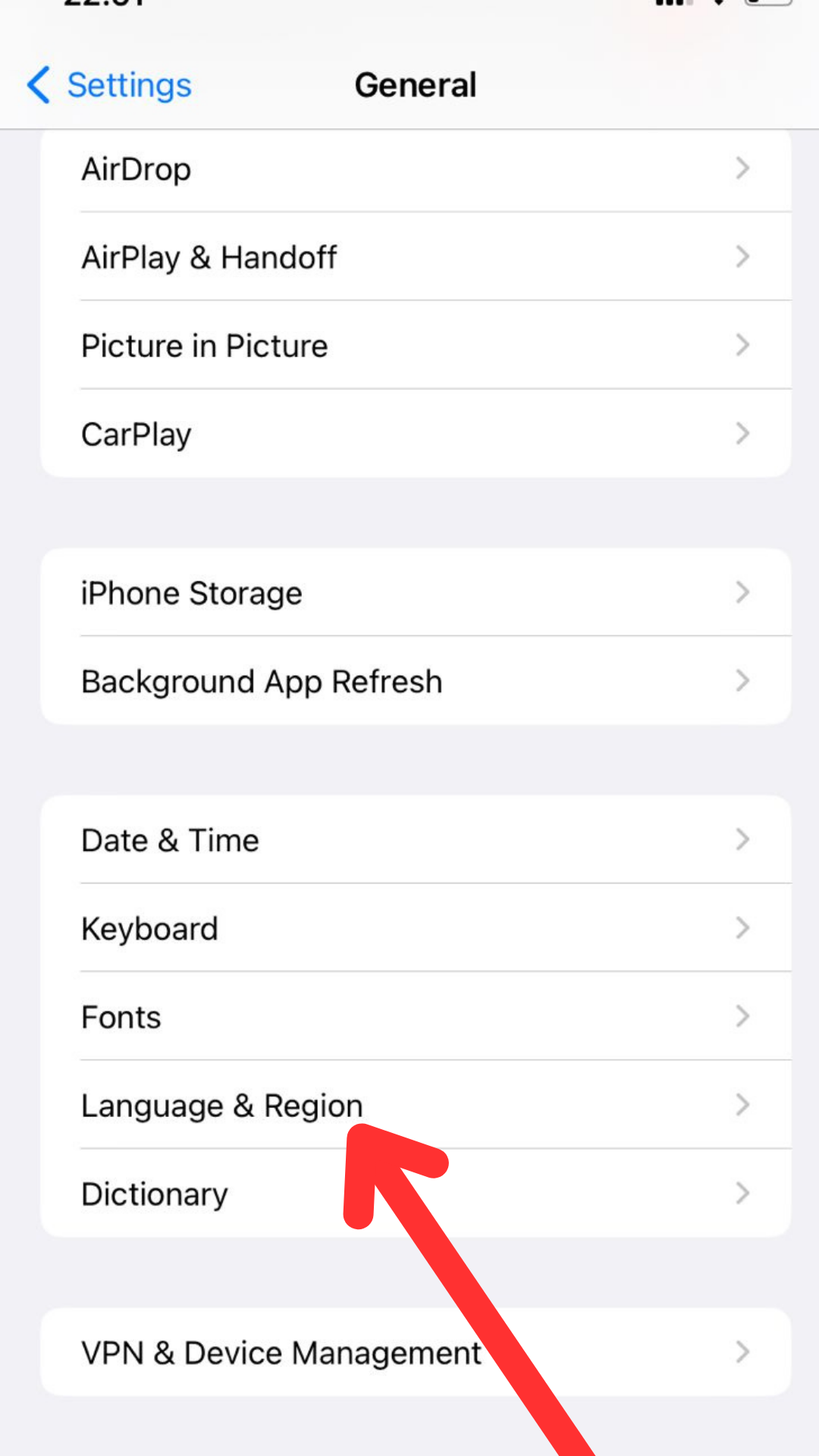Select Language & Region
Viewport: 819px width, 1456px height.
416,1105
